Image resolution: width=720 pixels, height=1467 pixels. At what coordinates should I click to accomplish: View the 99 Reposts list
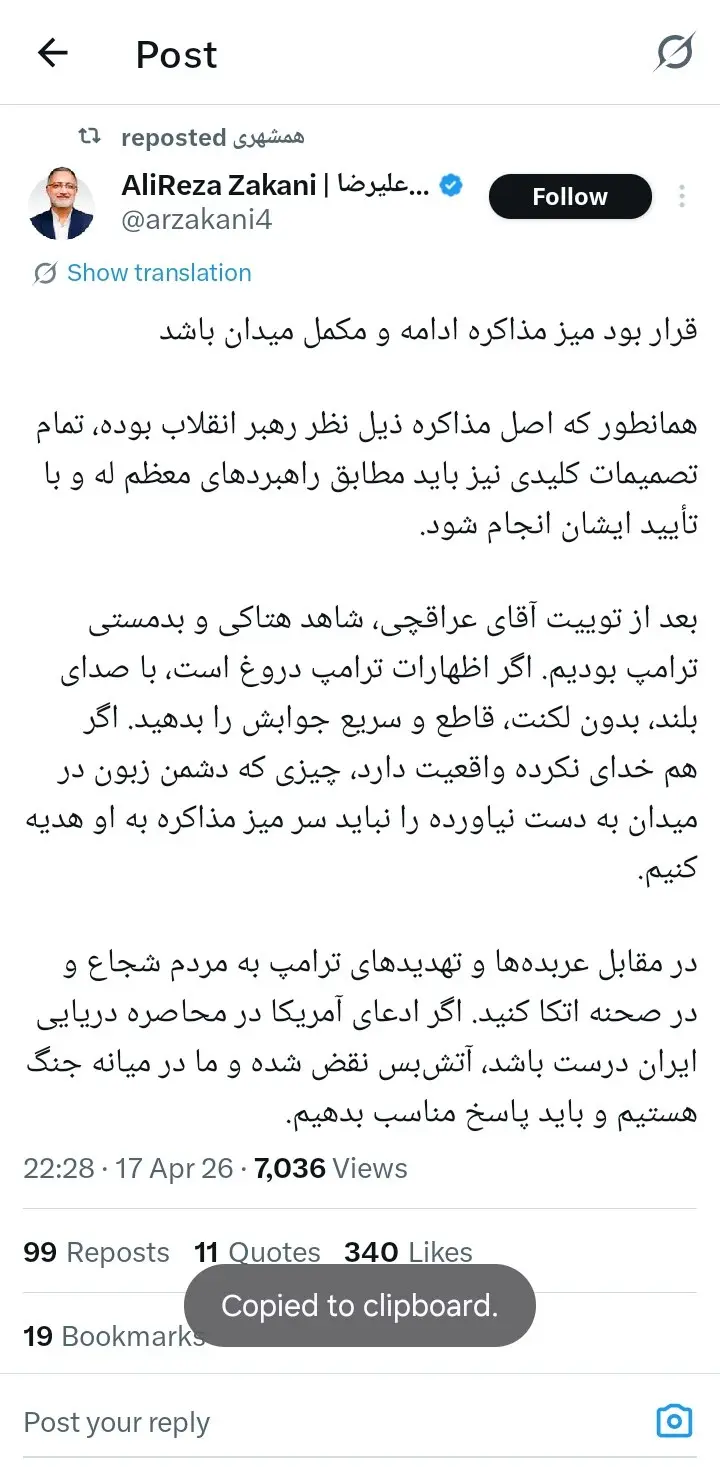point(97,1252)
